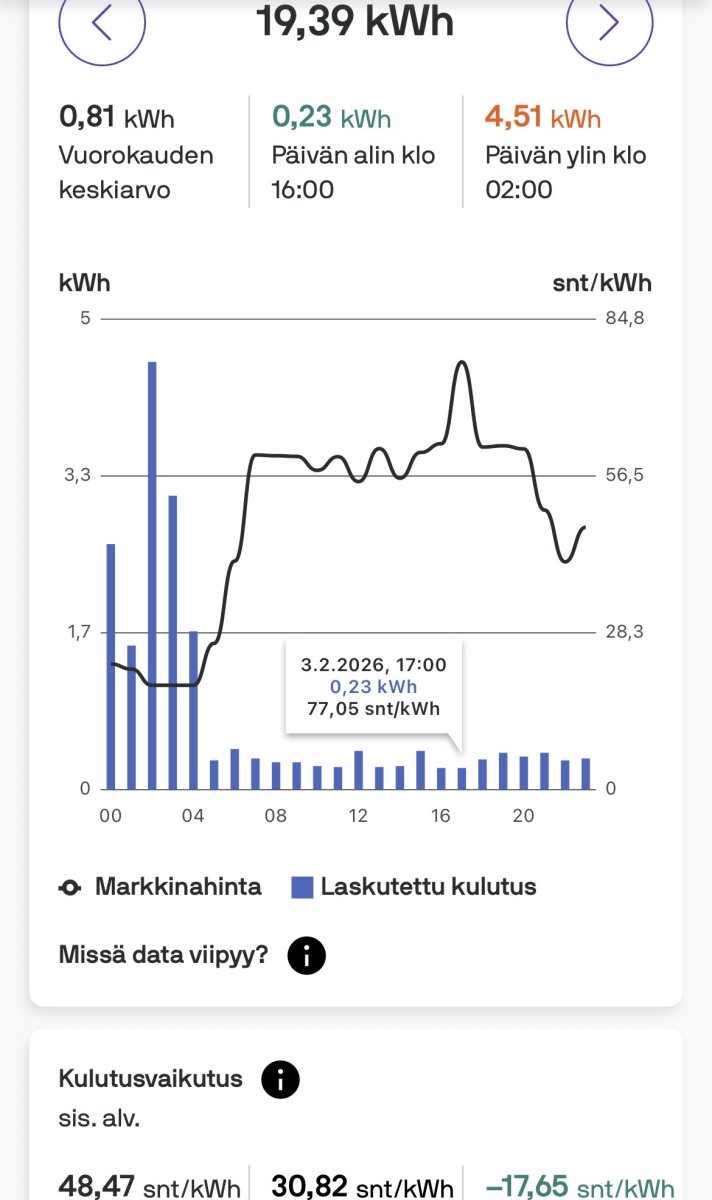Select the tallest consumption bar at 02:00

pos(152,575)
